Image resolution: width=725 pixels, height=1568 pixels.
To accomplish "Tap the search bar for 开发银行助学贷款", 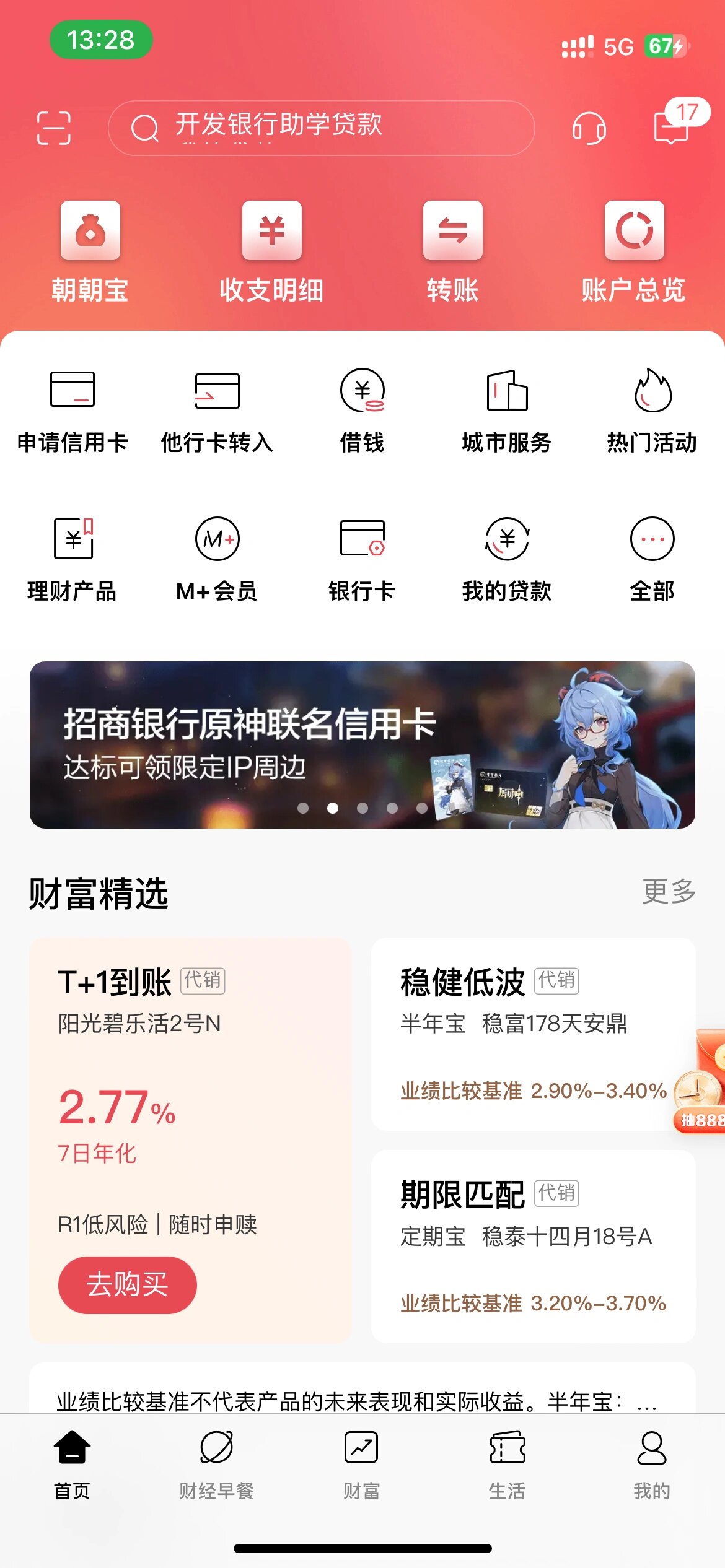I will pyautogui.click(x=322, y=128).
